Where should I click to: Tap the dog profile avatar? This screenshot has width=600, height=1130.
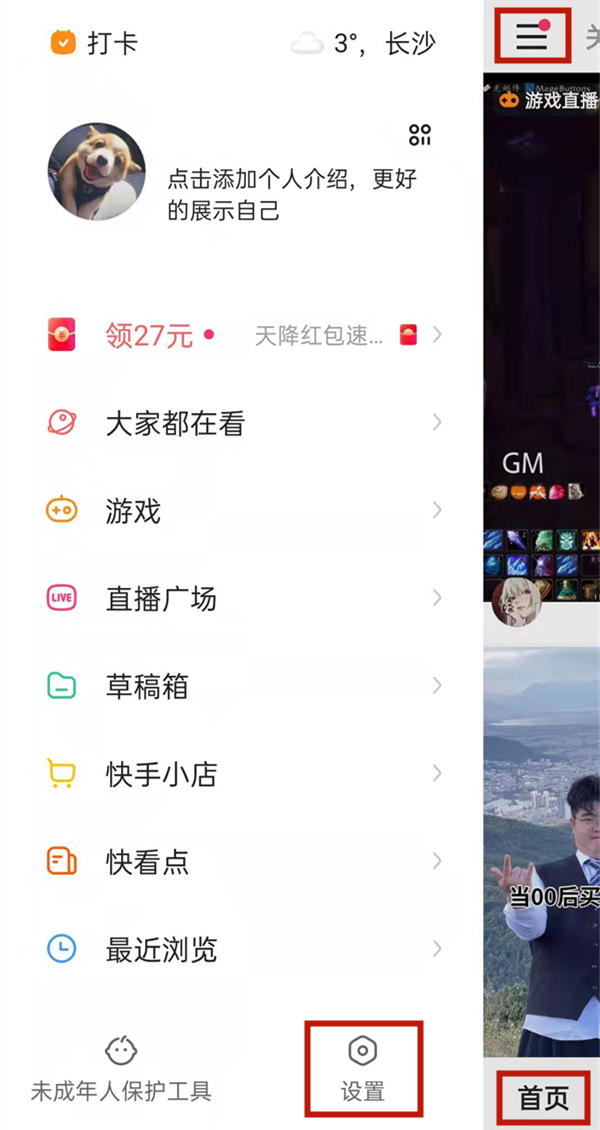tap(96, 172)
